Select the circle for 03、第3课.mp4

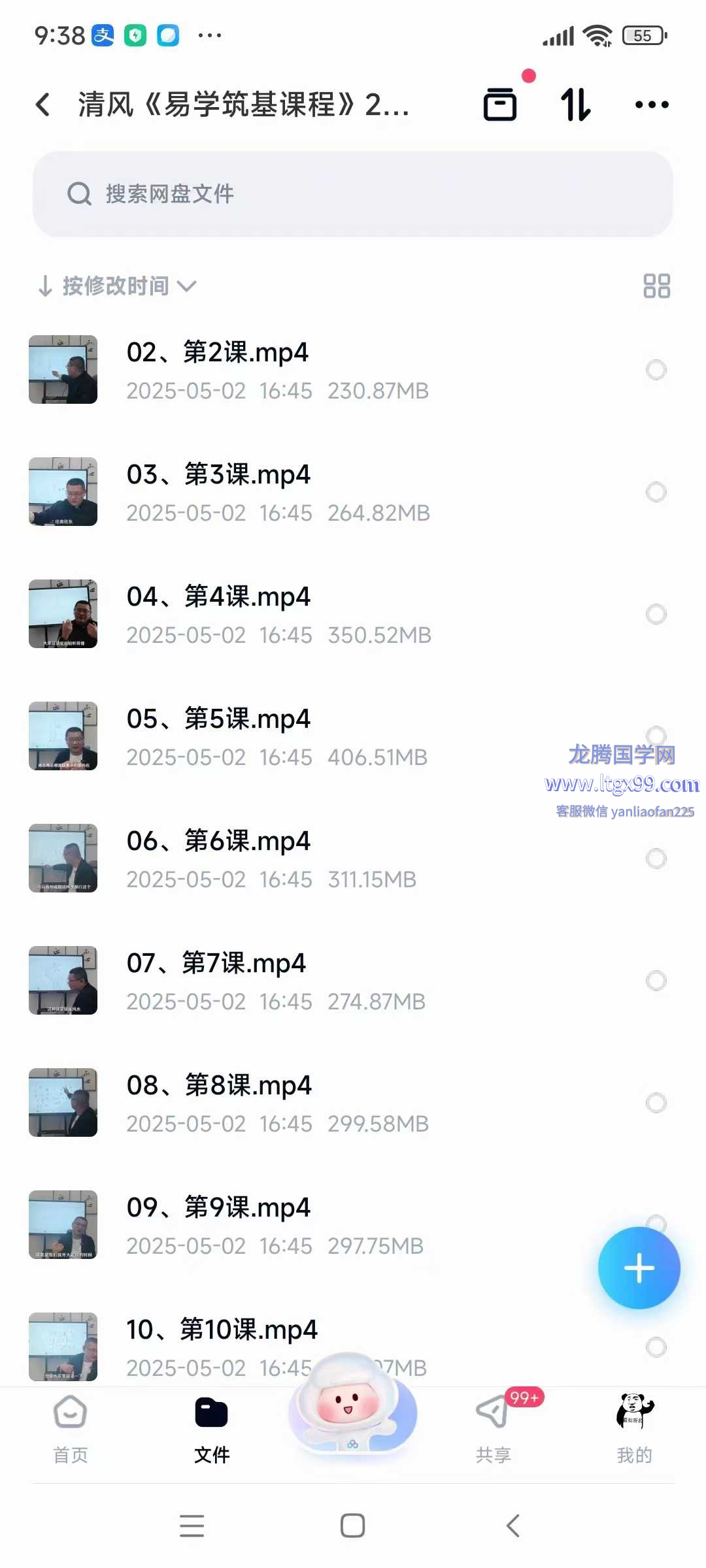656,492
